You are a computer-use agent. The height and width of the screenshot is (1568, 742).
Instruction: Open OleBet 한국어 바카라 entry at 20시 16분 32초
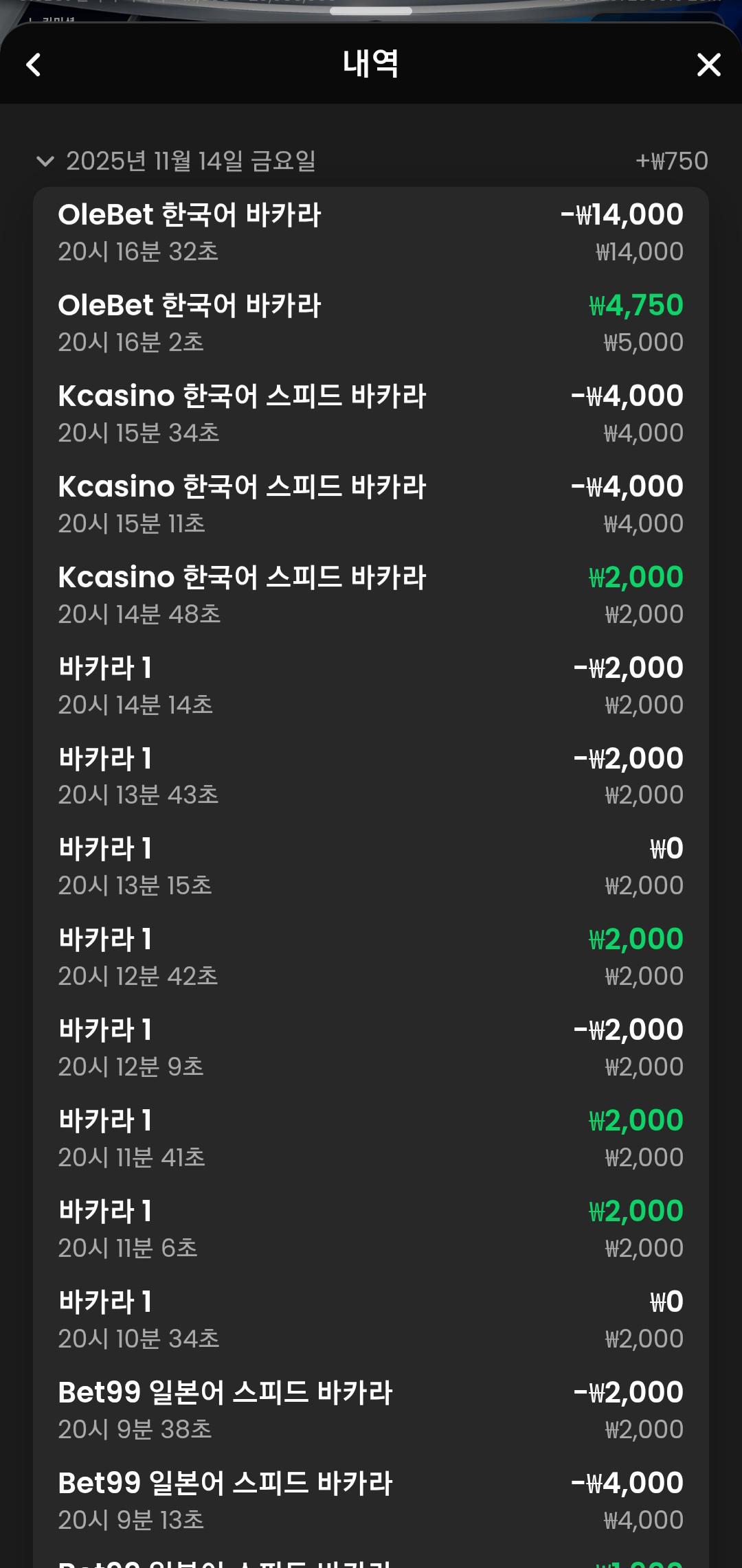pyautogui.click(x=371, y=232)
